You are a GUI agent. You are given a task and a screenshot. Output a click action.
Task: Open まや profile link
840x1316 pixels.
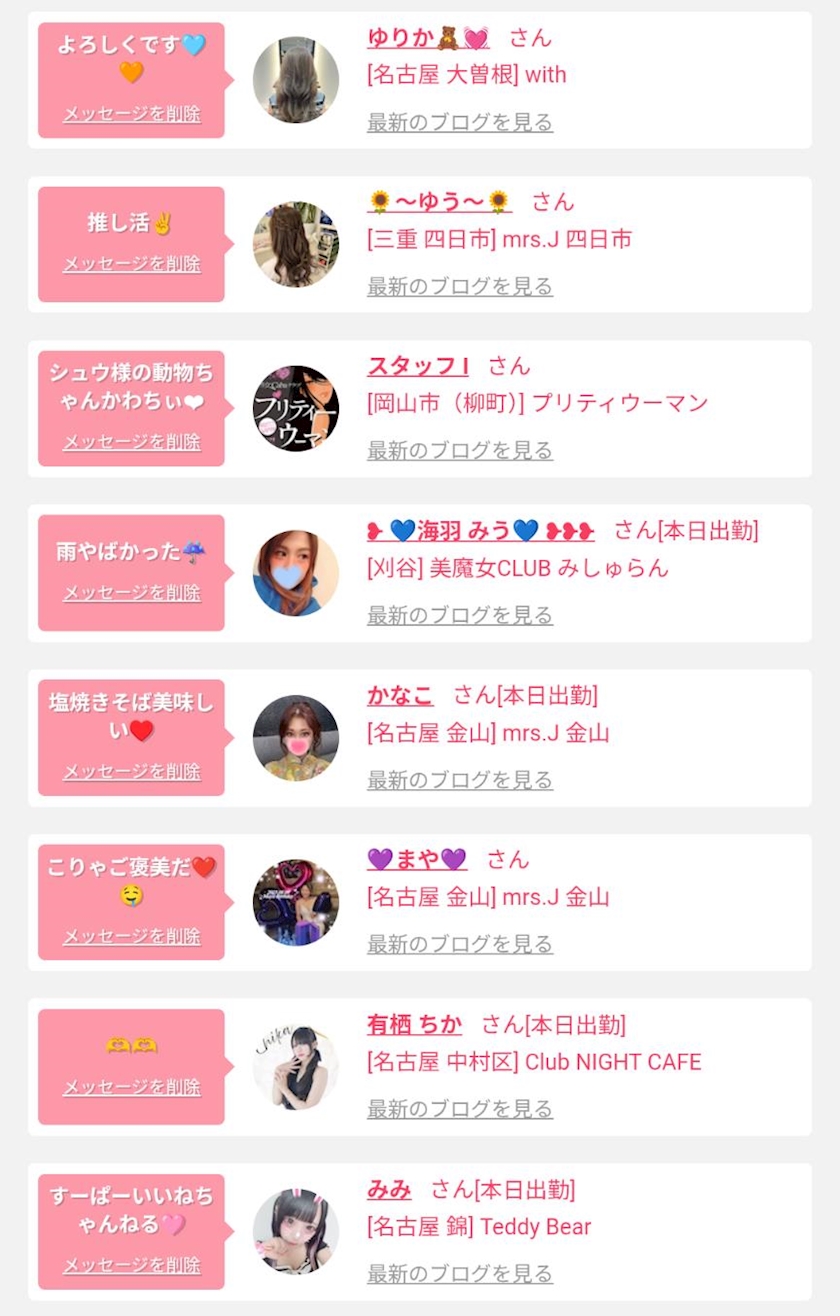point(417,859)
